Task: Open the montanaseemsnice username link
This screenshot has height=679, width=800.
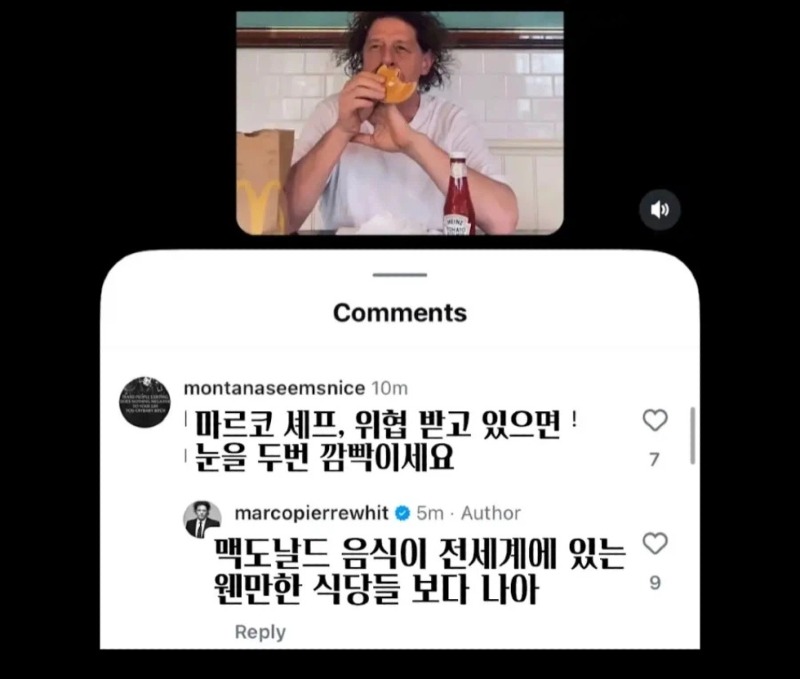Action: tap(274, 388)
